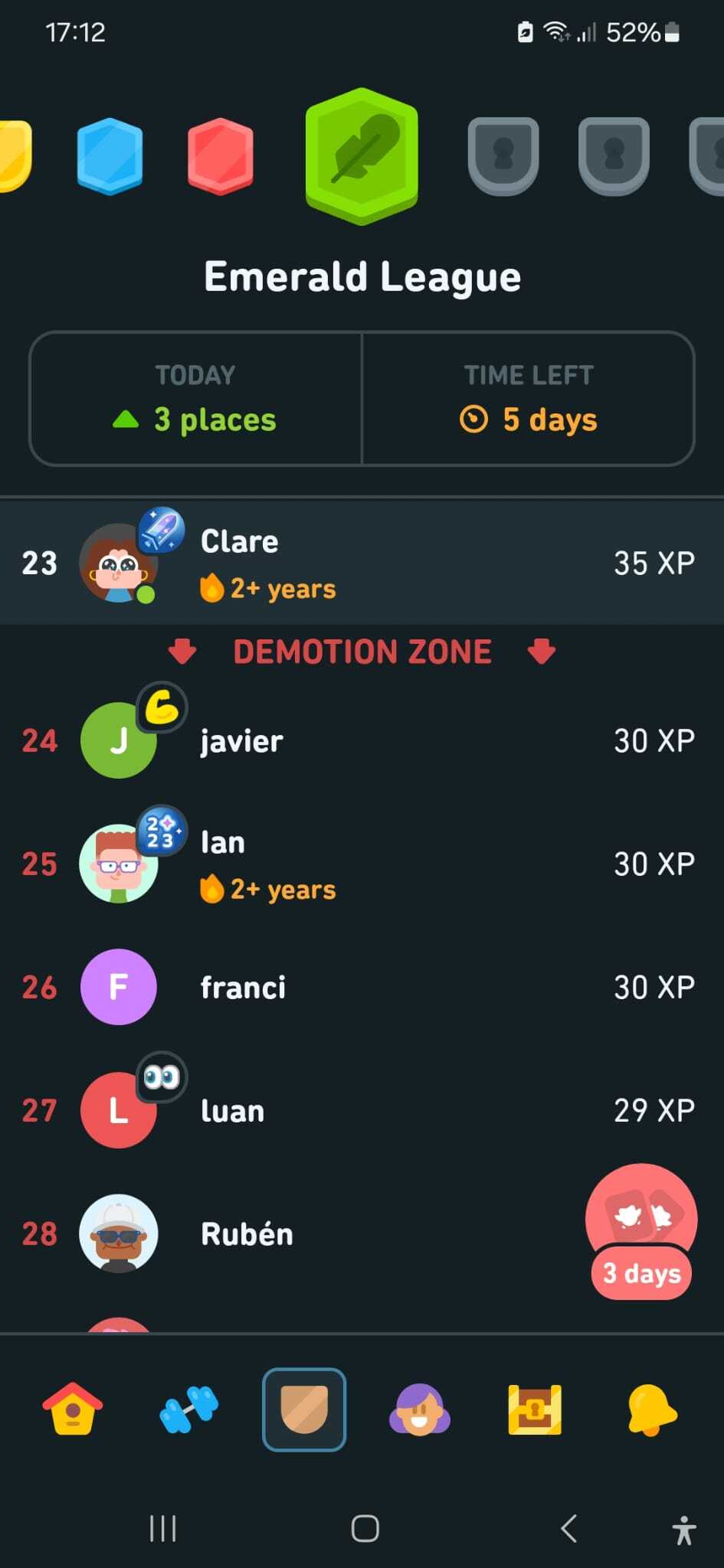Open Clare's profile in leaderboard
This screenshot has width=724, height=1568.
coord(360,563)
